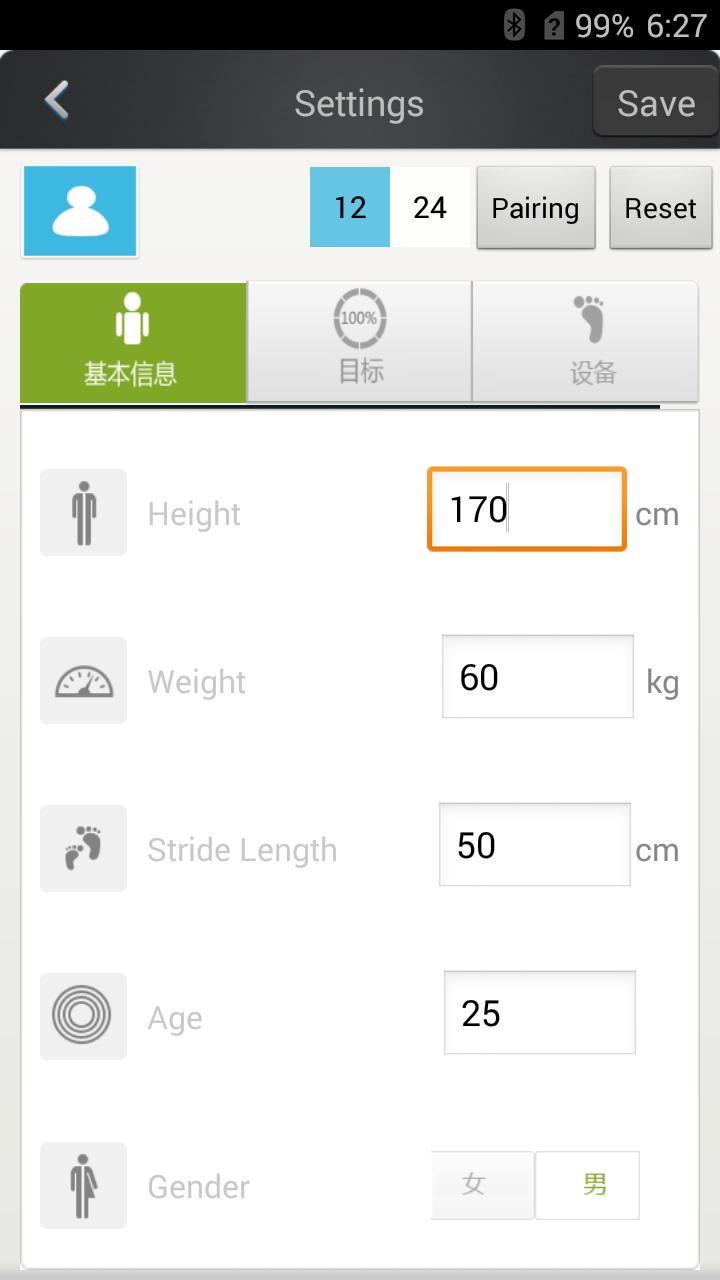
Task: Click the Height person icon
Action: point(83,512)
